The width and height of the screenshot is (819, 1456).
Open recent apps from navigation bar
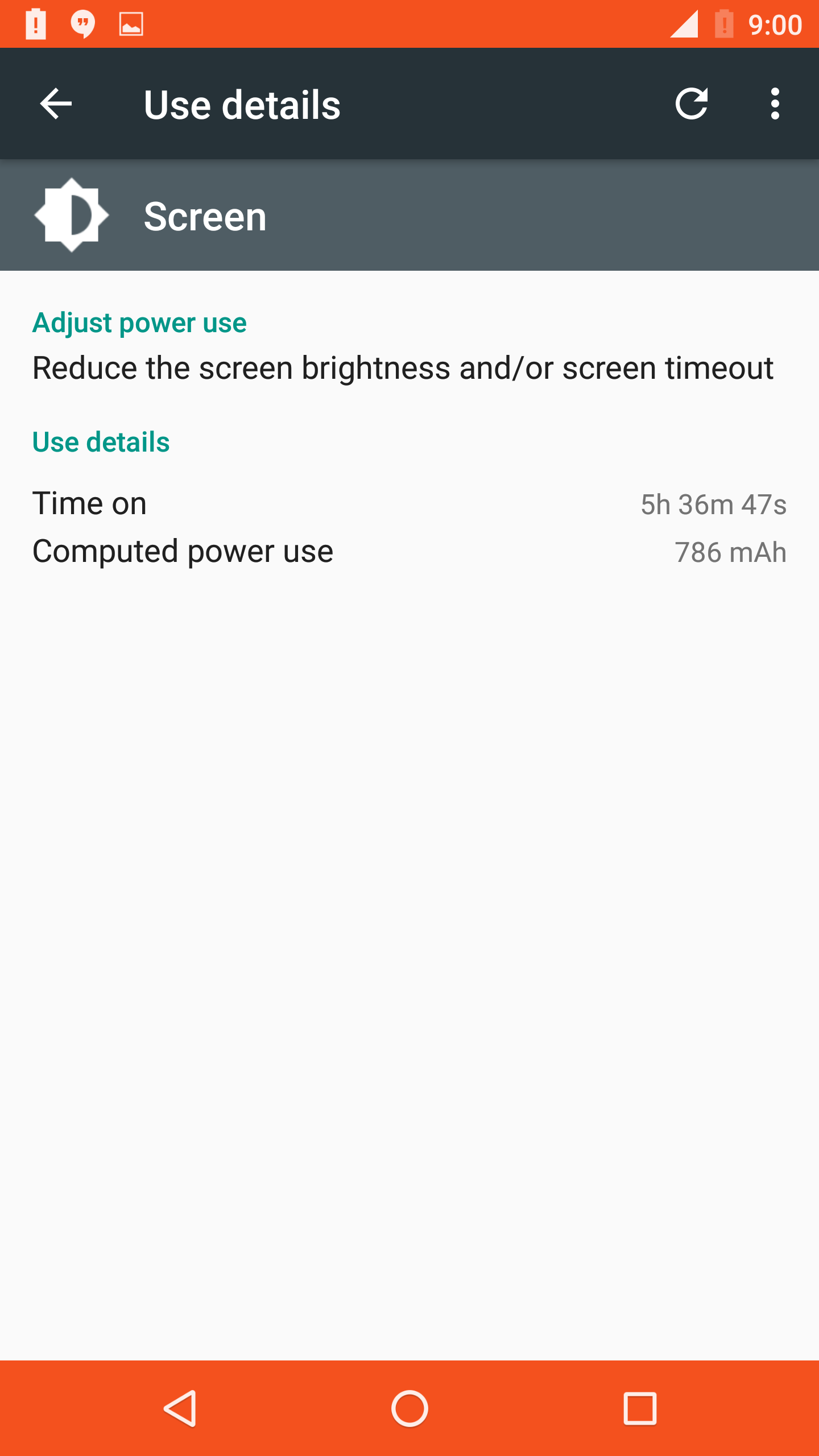[x=640, y=1408]
